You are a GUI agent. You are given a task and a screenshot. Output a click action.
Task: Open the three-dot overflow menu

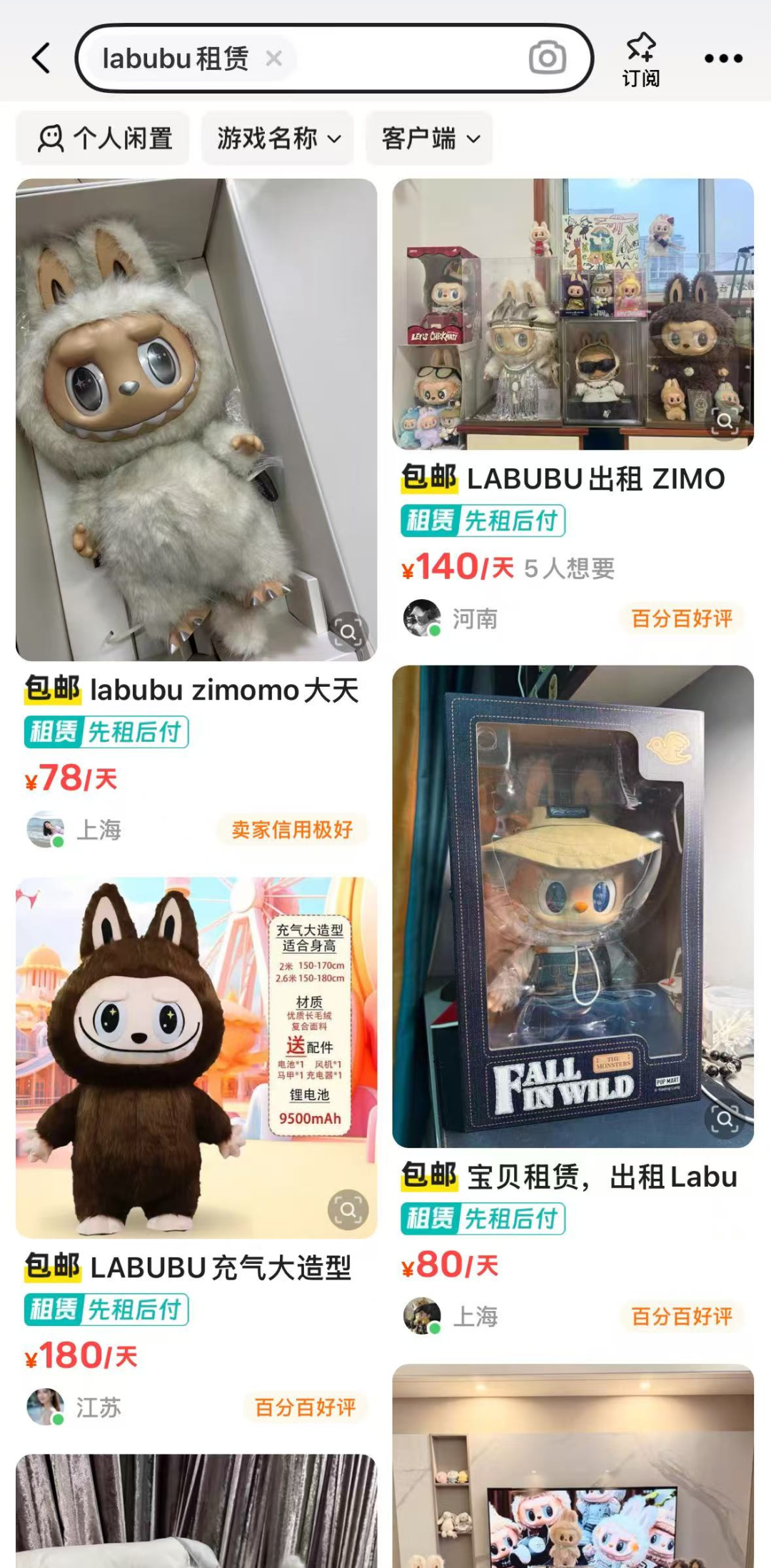[723, 59]
